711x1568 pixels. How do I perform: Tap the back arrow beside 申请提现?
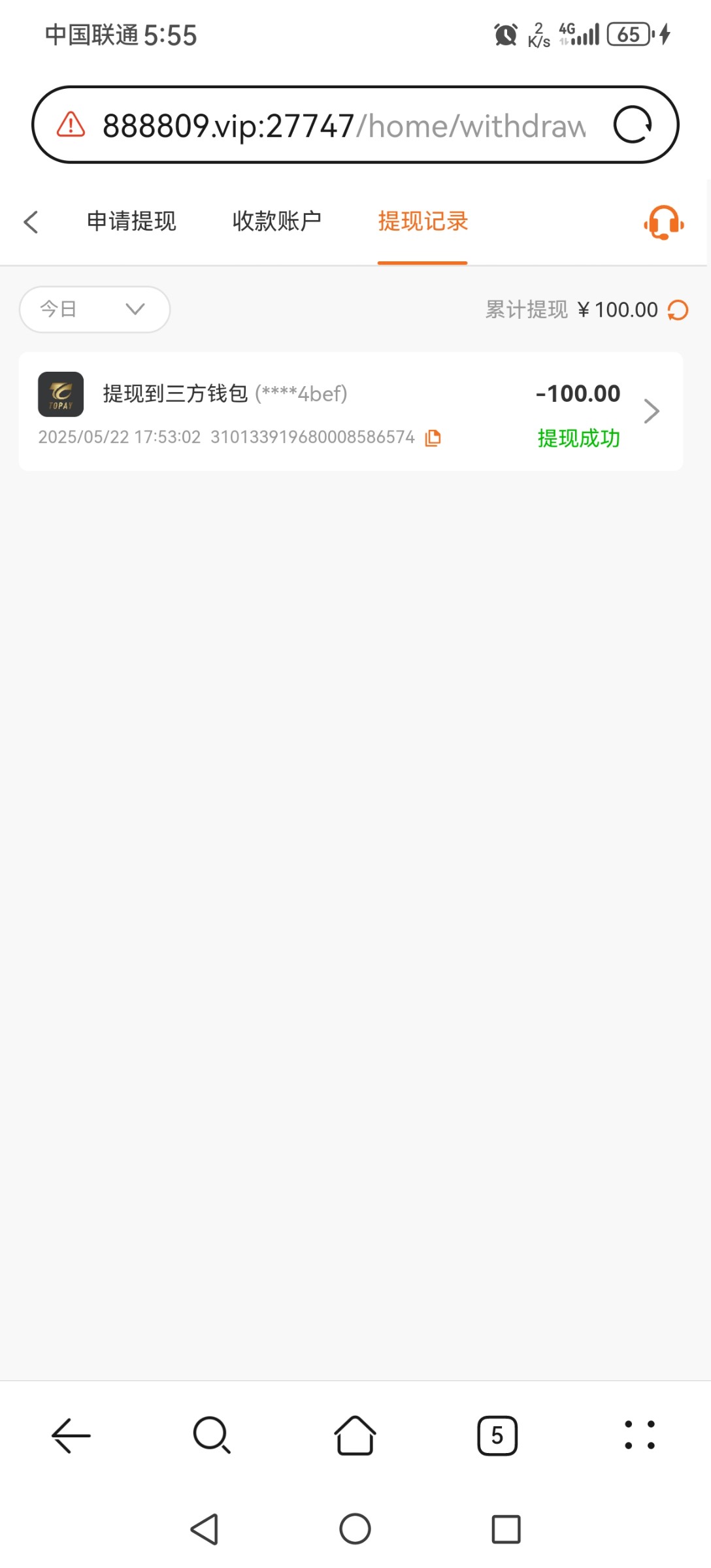[x=31, y=222]
